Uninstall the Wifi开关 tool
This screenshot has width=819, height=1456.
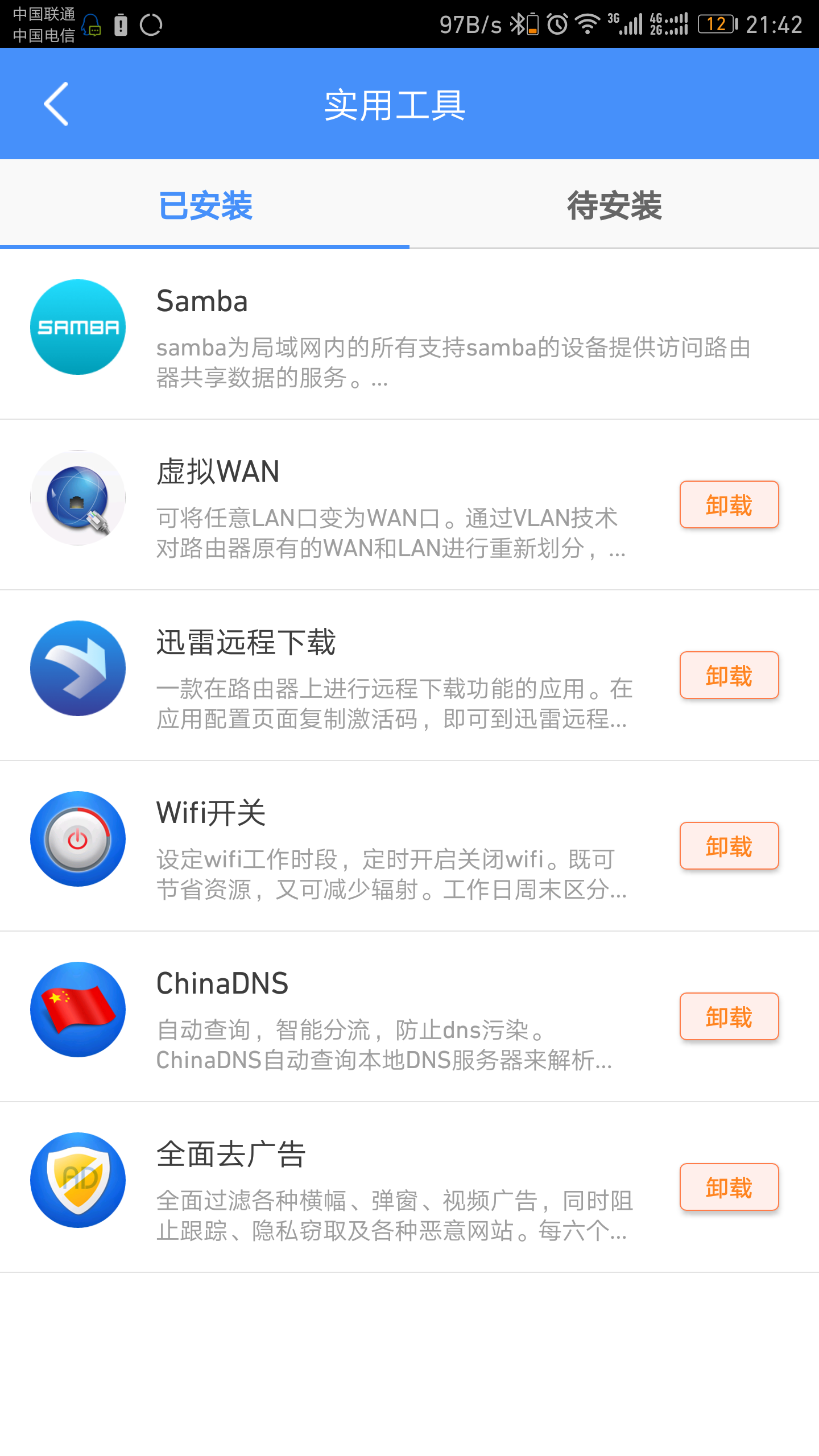[729, 846]
